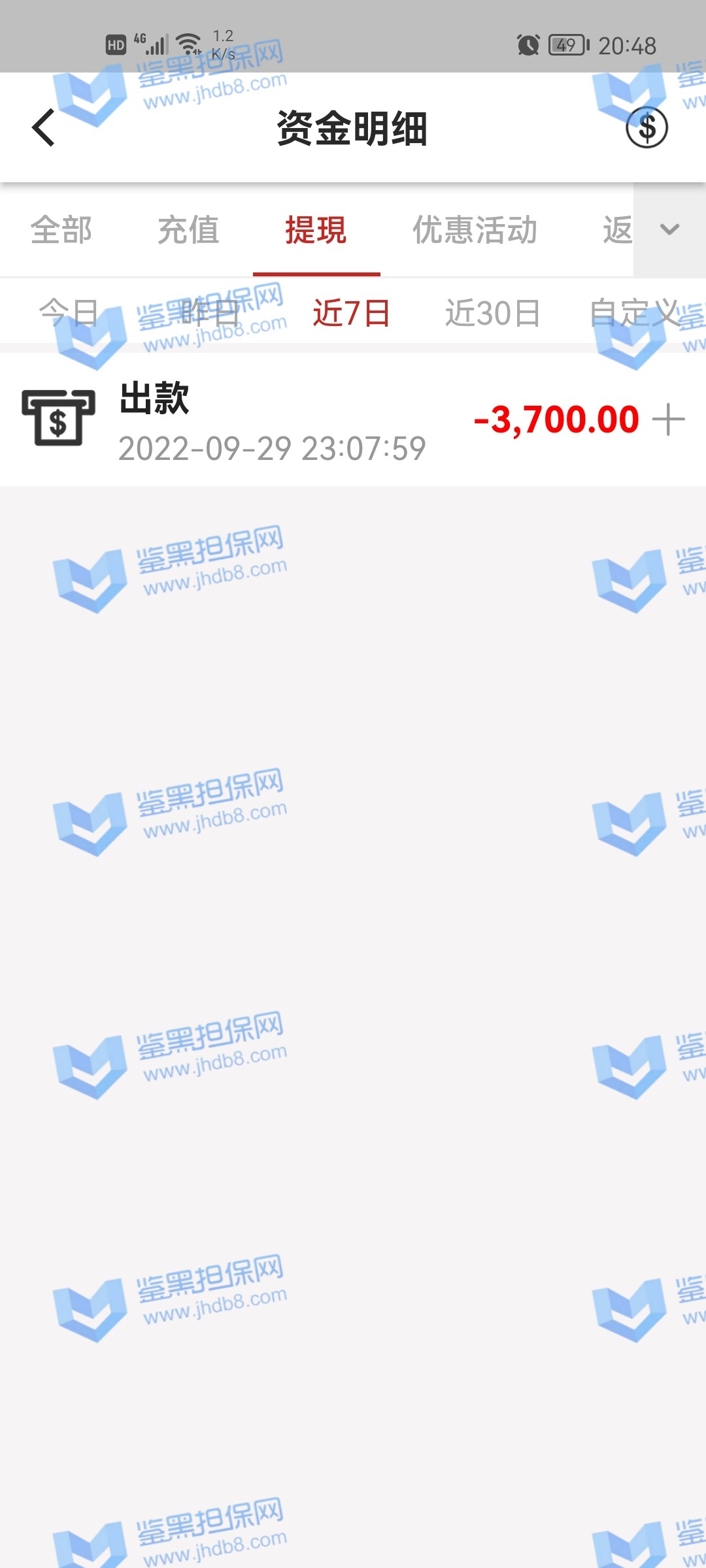
Task: Switch to the 全部 tab
Action: pos(61,230)
